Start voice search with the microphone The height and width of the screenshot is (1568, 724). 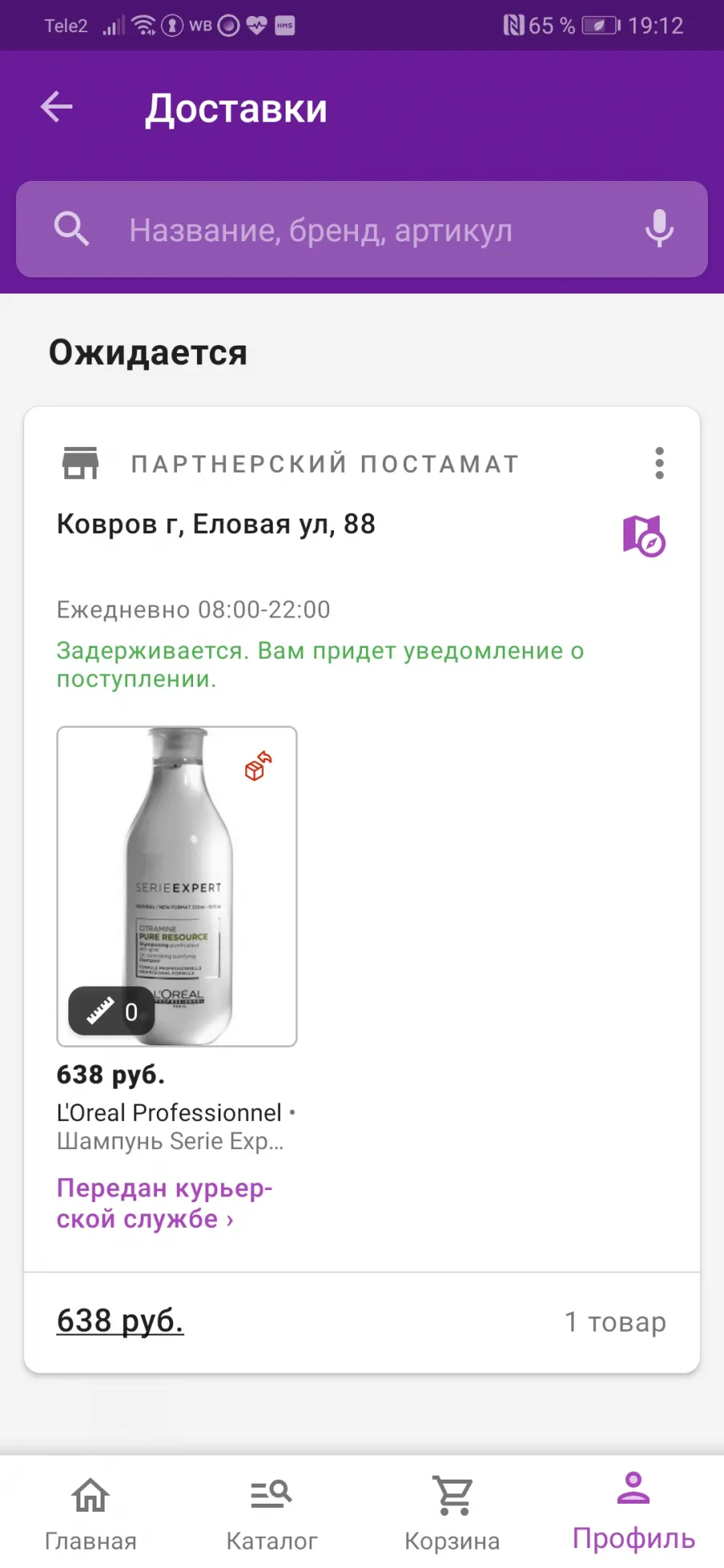[x=659, y=229]
